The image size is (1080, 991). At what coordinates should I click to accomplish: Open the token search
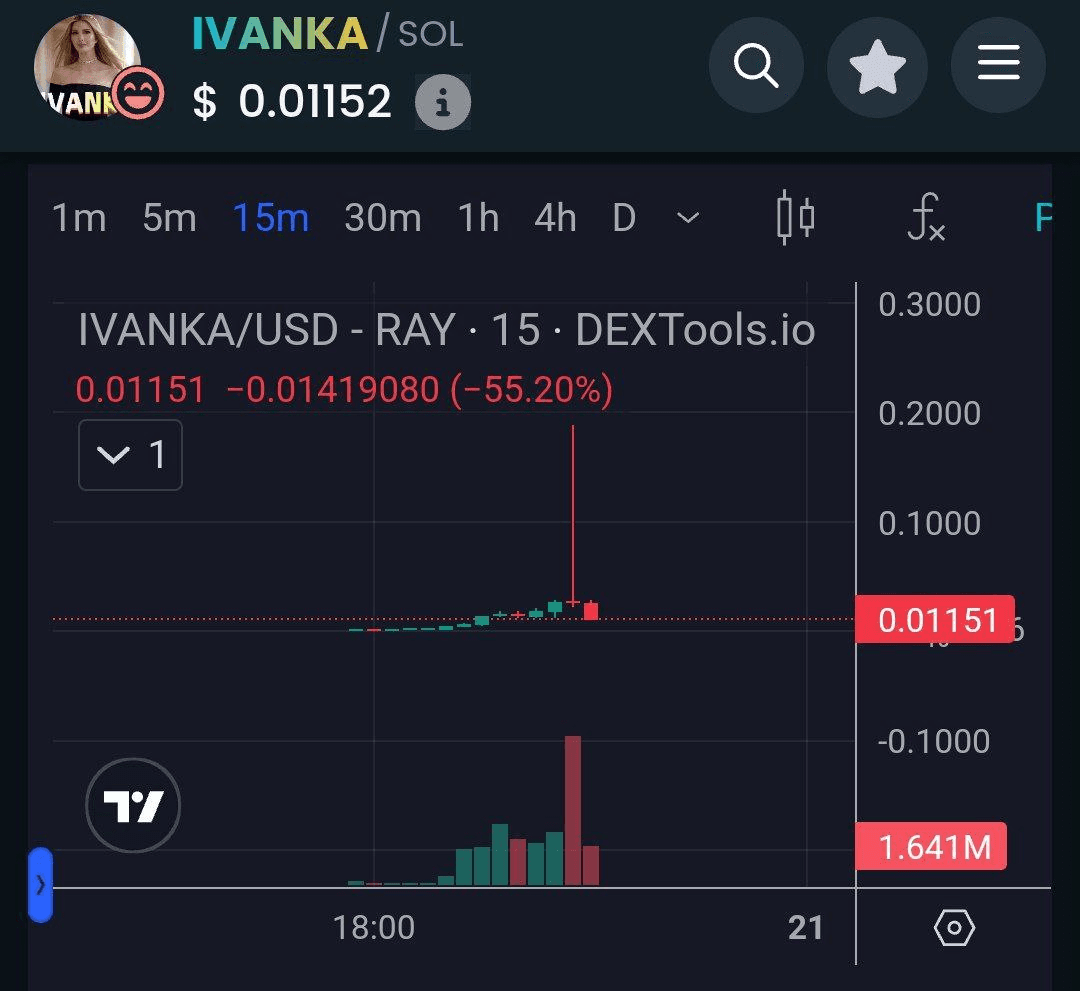pos(757,67)
